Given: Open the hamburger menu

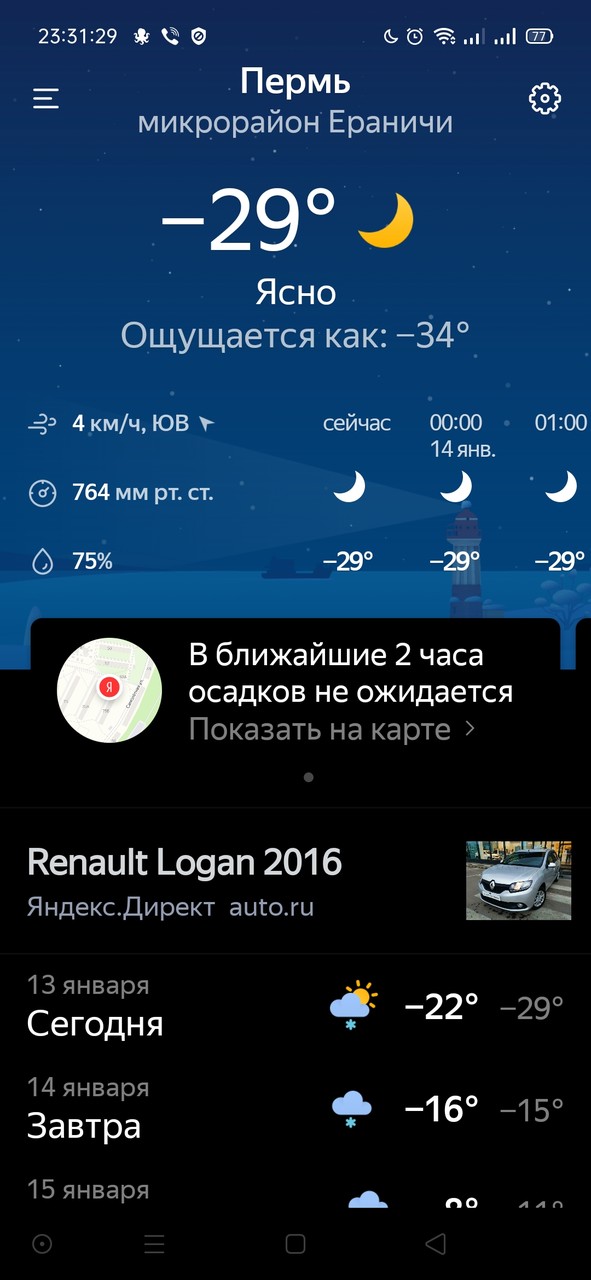Looking at the screenshot, I should point(46,98).
